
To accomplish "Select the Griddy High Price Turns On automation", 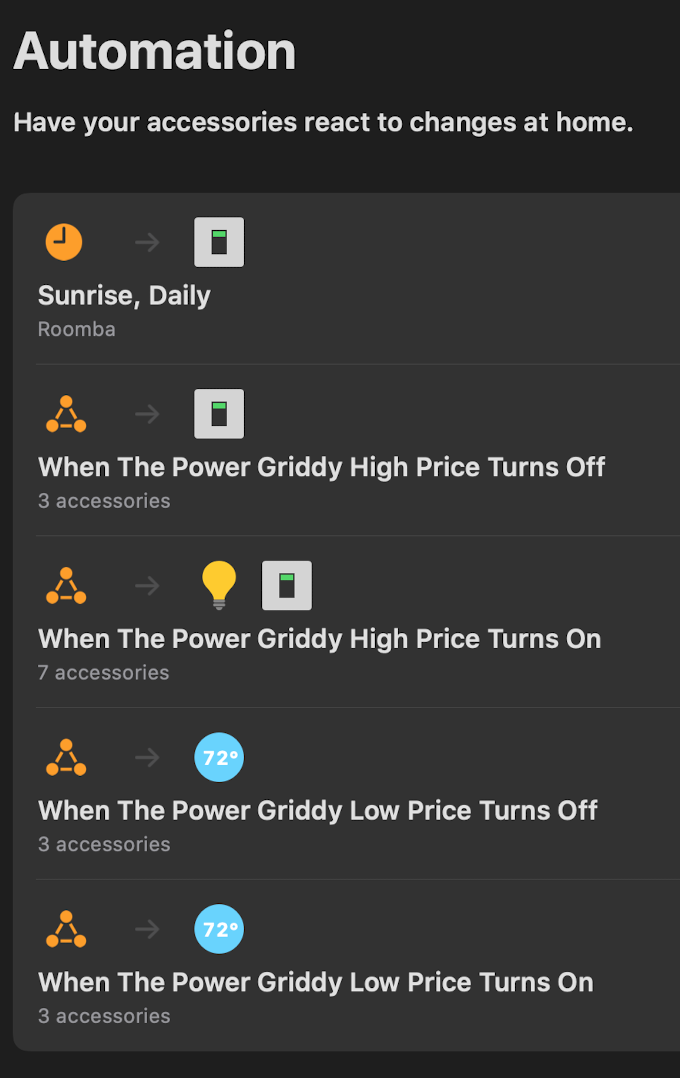I will pos(319,639).
